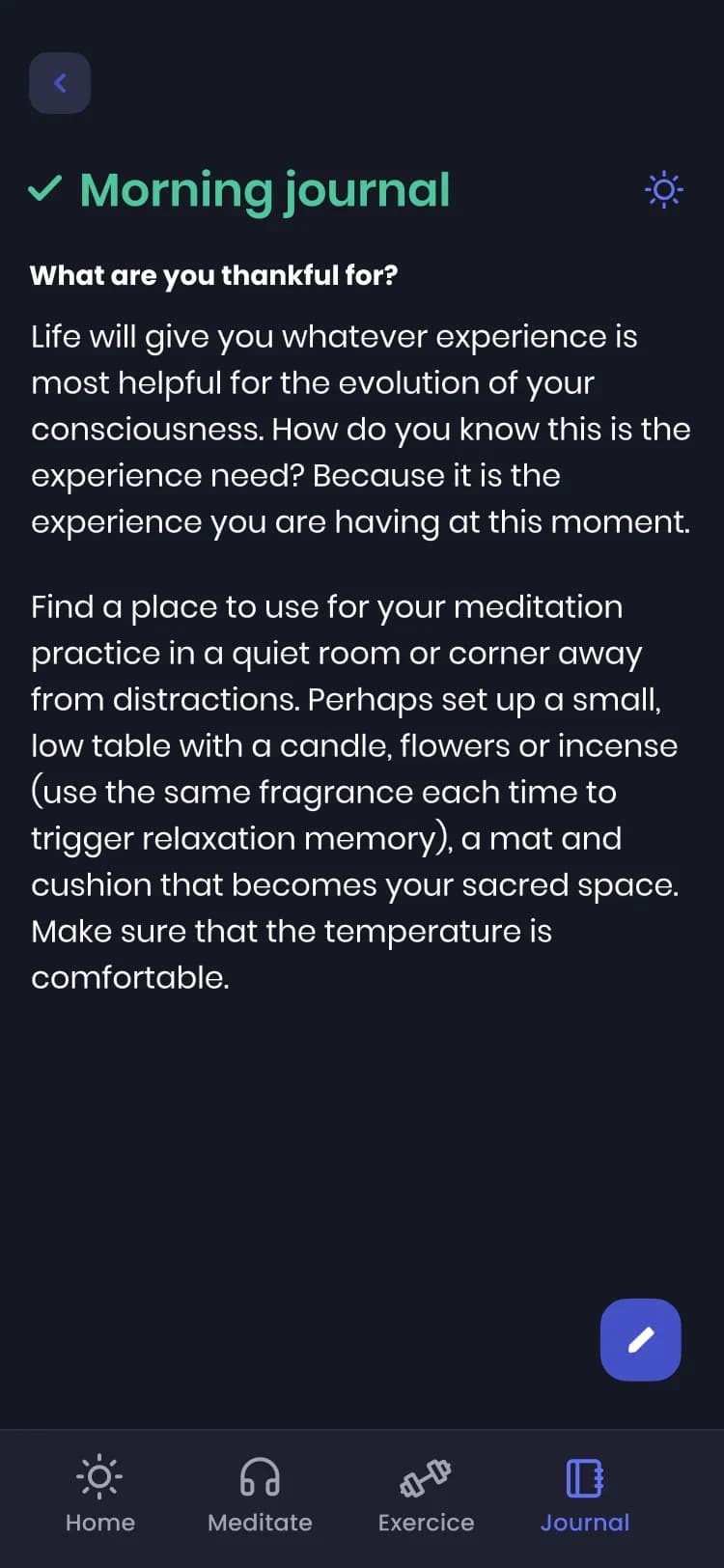Edit the journal entry with pencil button

tap(640, 1339)
